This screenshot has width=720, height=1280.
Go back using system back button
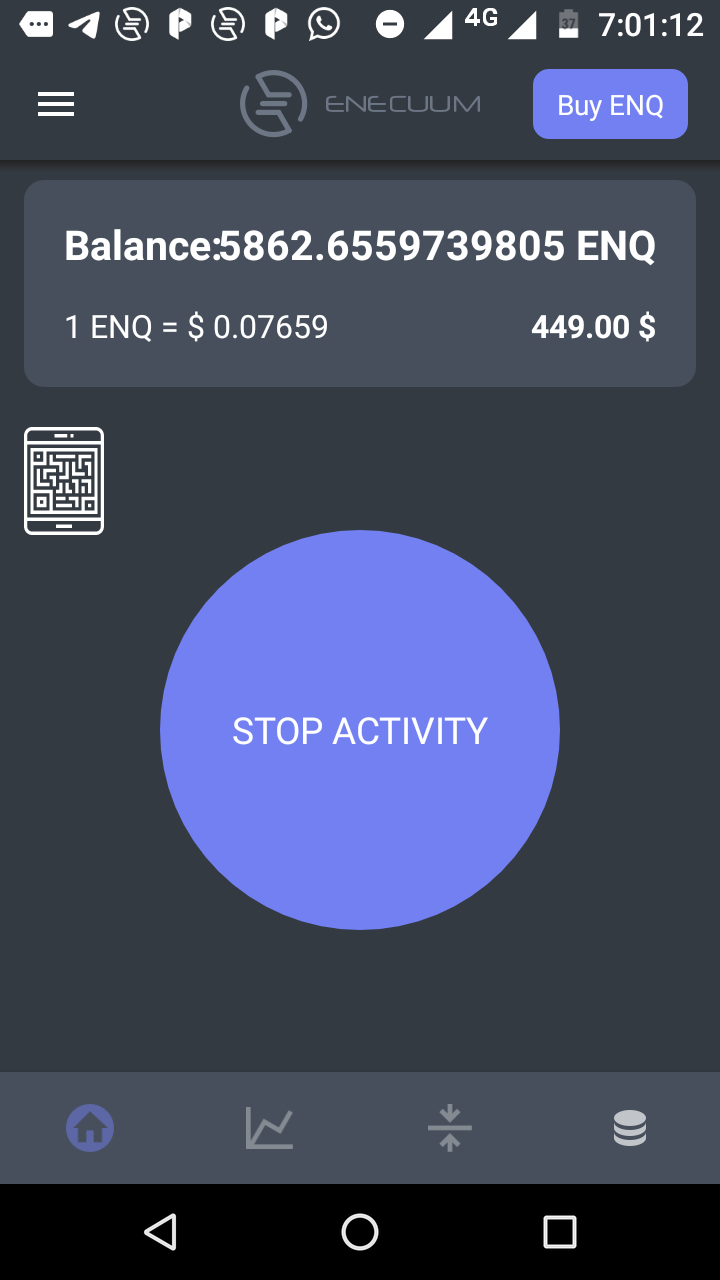tap(160, 1232)
